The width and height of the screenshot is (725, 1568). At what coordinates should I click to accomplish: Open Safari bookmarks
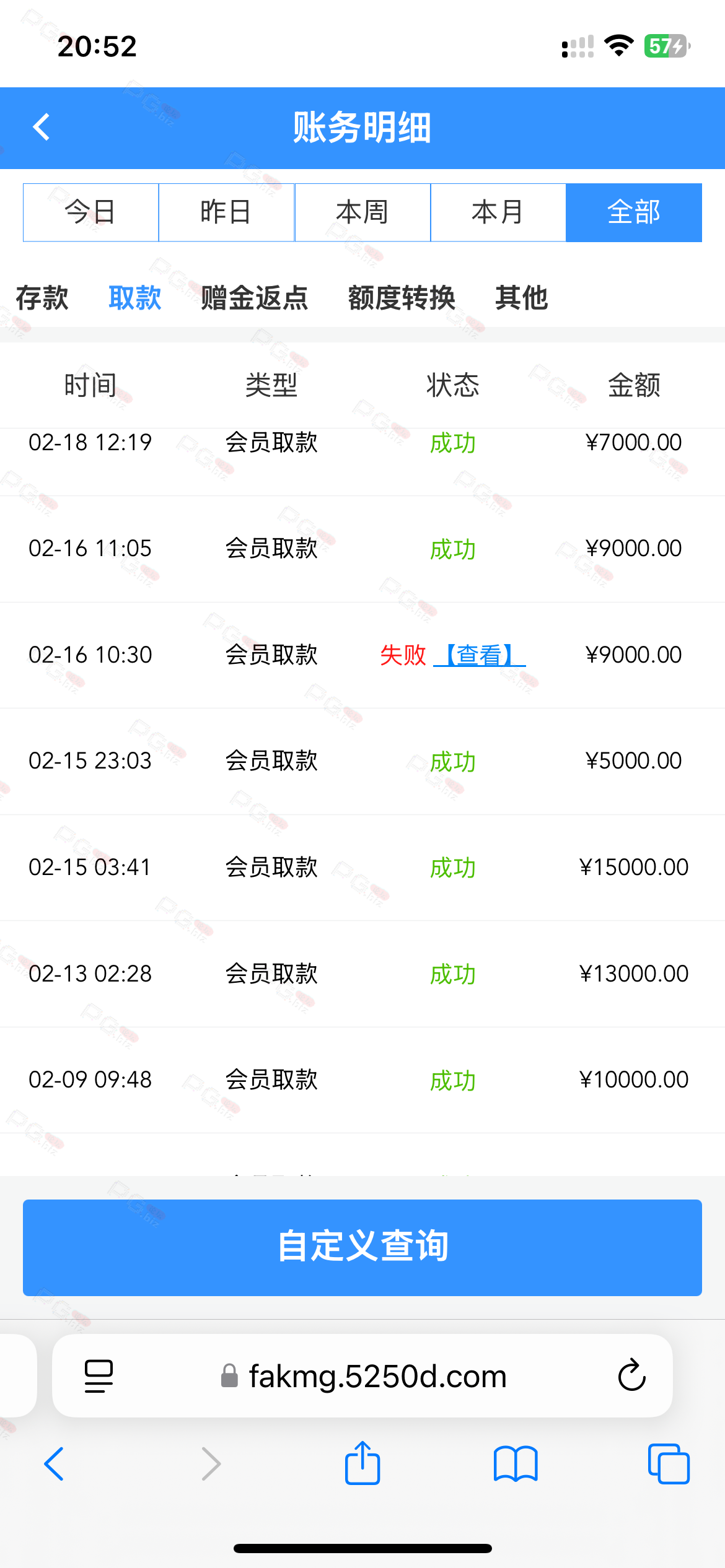(x=516, y=1464)
